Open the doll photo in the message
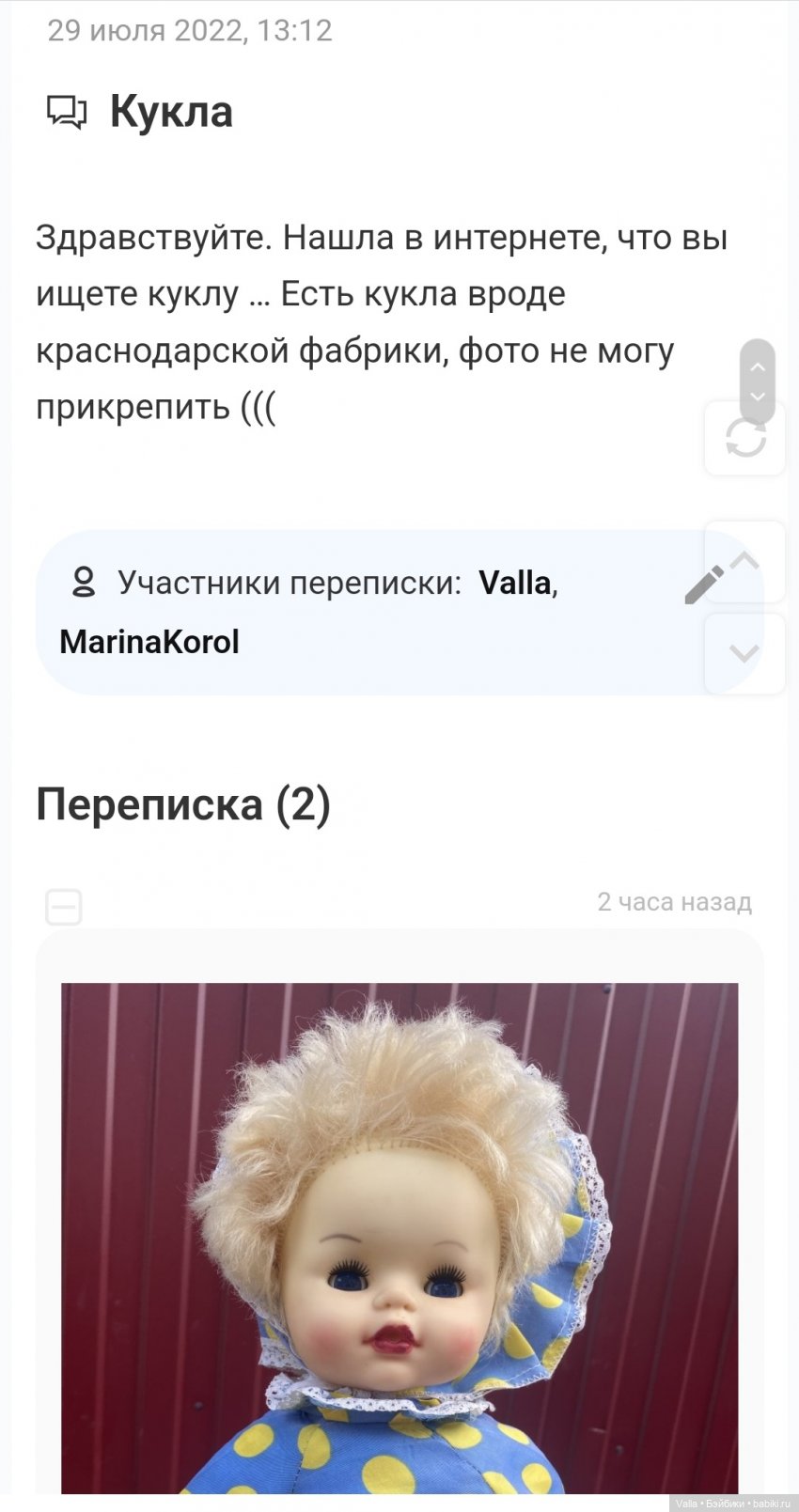This screenshot has height=1512, width=799. (x=399, y=1237)
